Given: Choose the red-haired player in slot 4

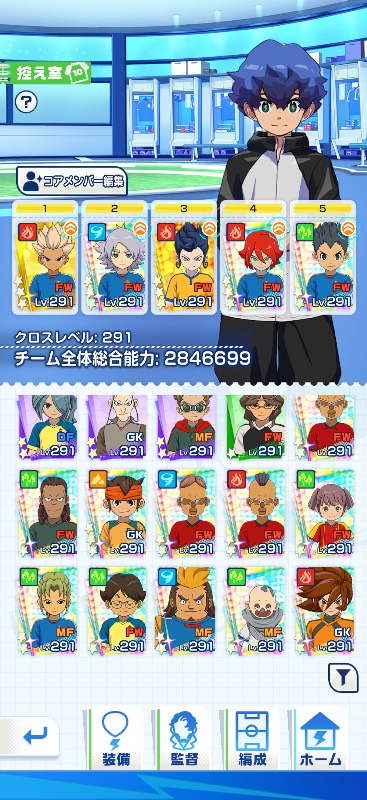Looking at the screenshot, I should tap(253, 258).
